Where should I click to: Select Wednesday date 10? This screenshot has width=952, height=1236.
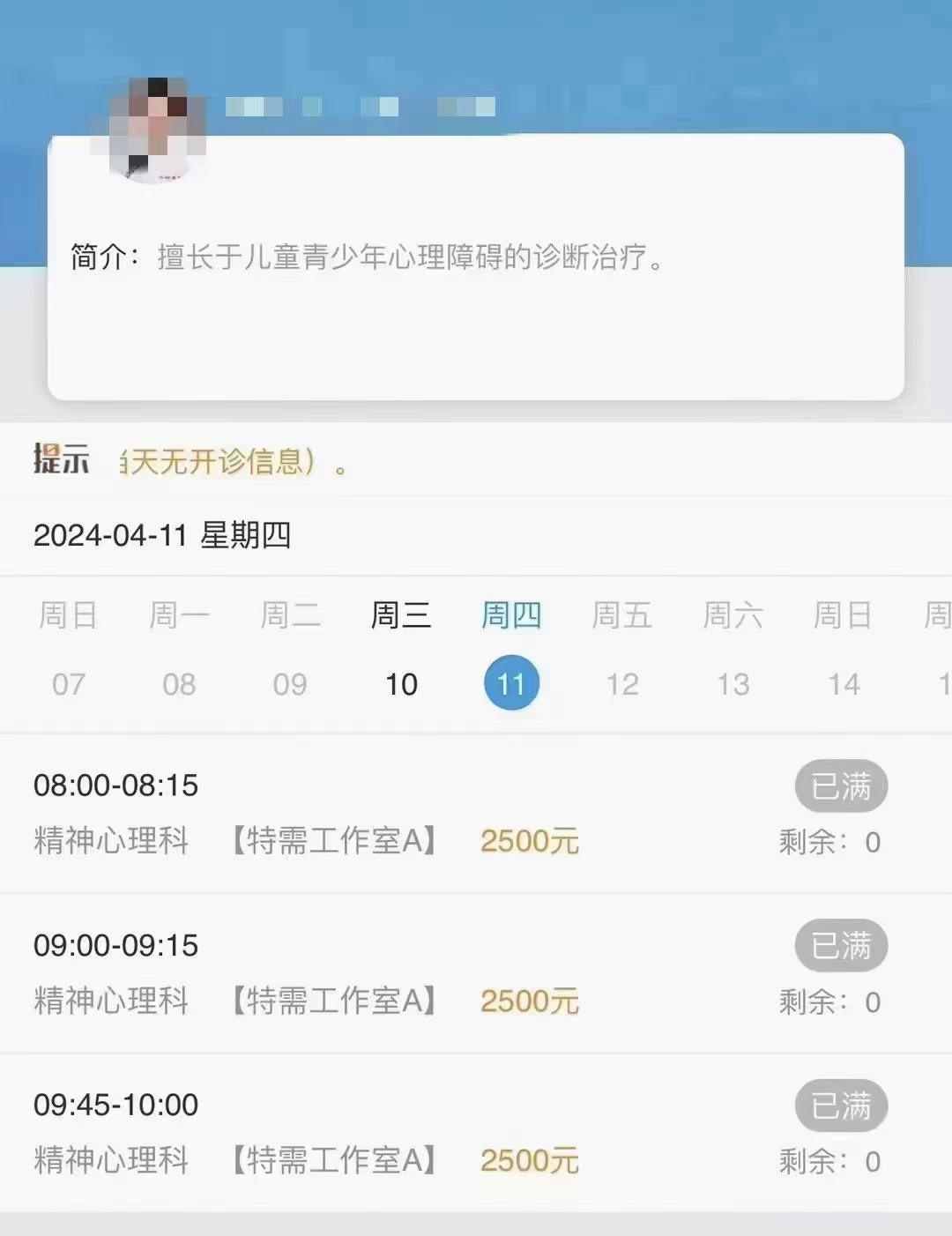point(402,683)
